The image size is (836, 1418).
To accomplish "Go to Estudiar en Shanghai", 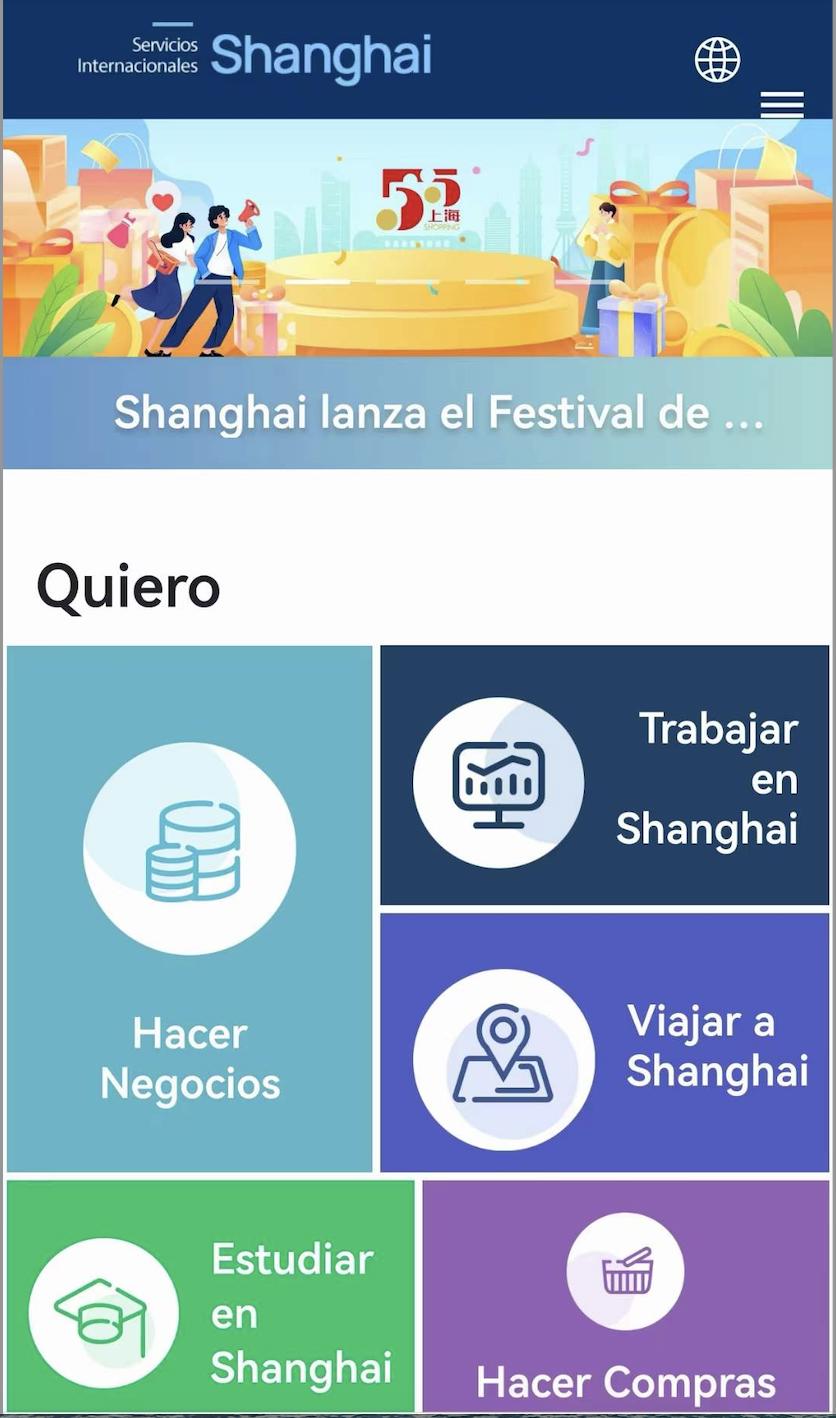I will 210,1297.
